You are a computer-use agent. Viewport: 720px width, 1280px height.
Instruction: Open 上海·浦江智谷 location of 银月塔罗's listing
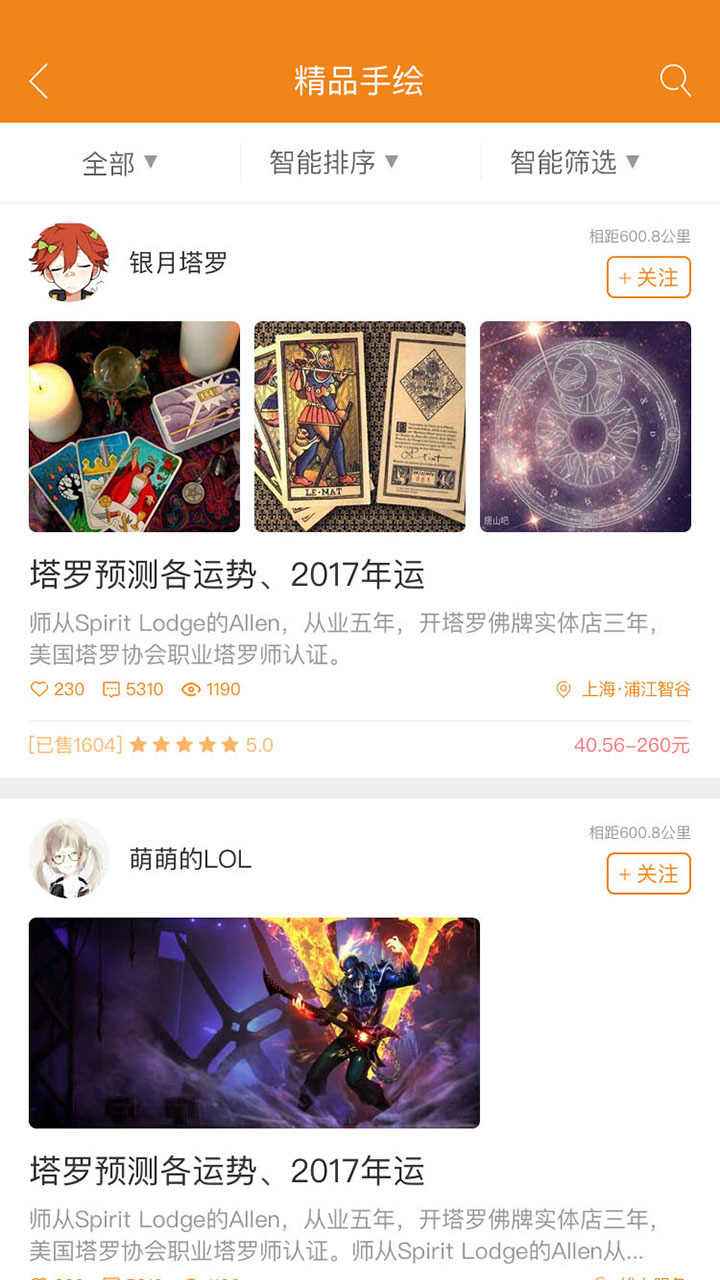pyautogui.click(x=623, y=689)
